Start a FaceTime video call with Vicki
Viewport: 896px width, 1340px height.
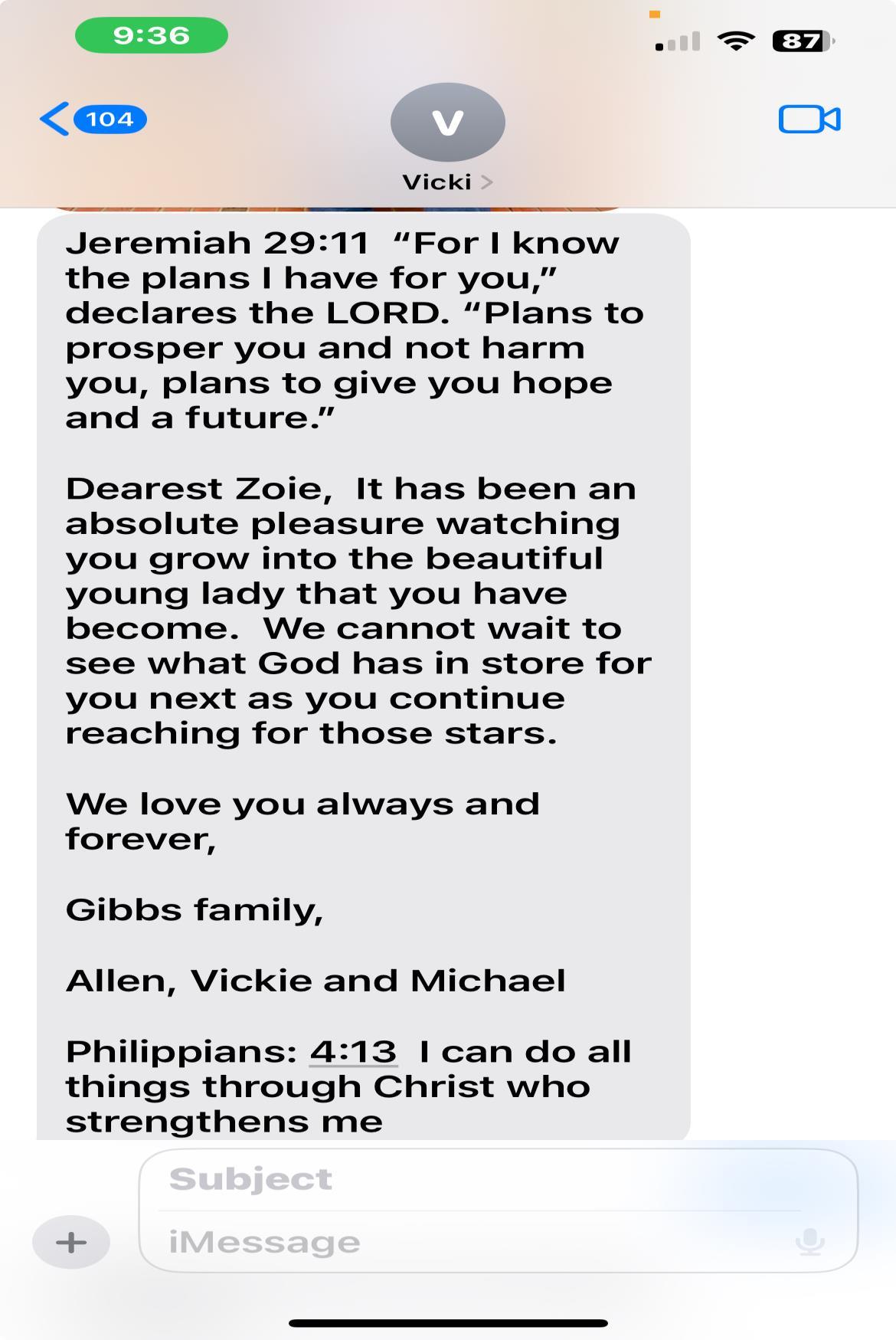pos(809,120)
